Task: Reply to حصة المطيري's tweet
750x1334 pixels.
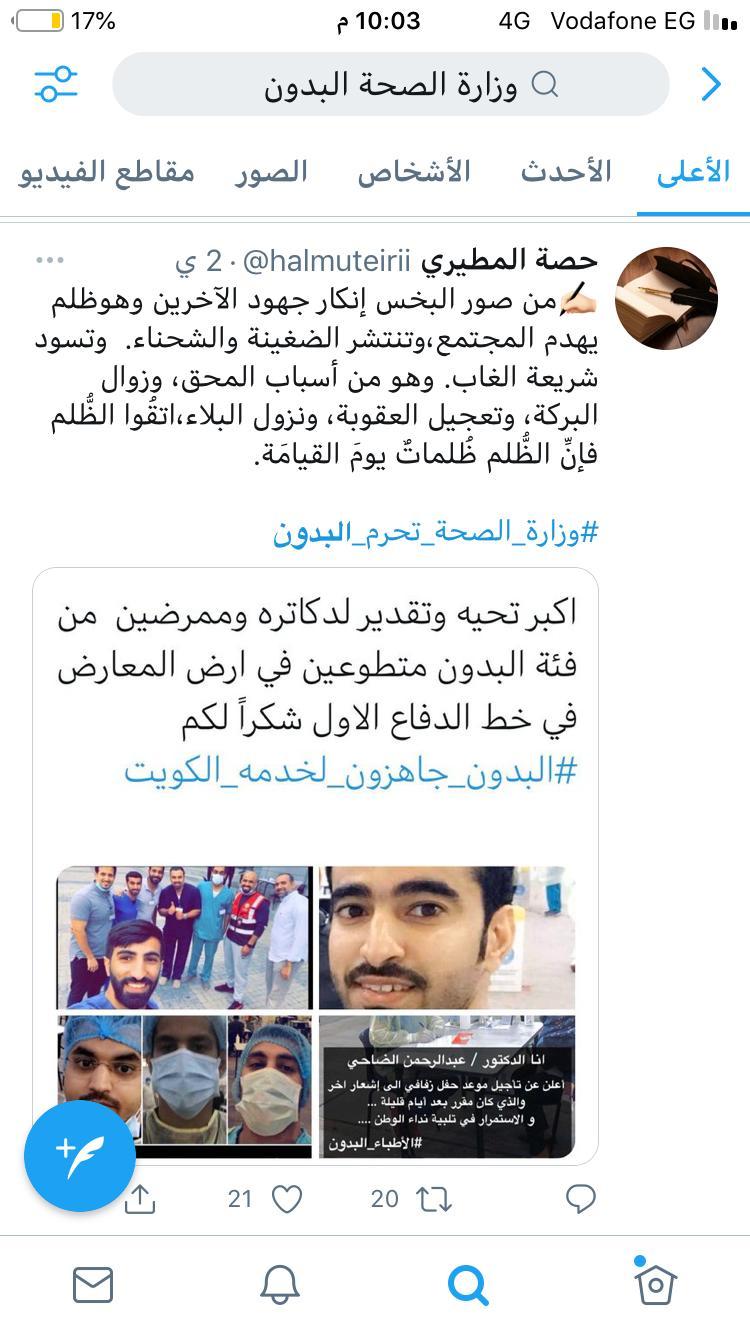Action: [x=581, y=1198]
